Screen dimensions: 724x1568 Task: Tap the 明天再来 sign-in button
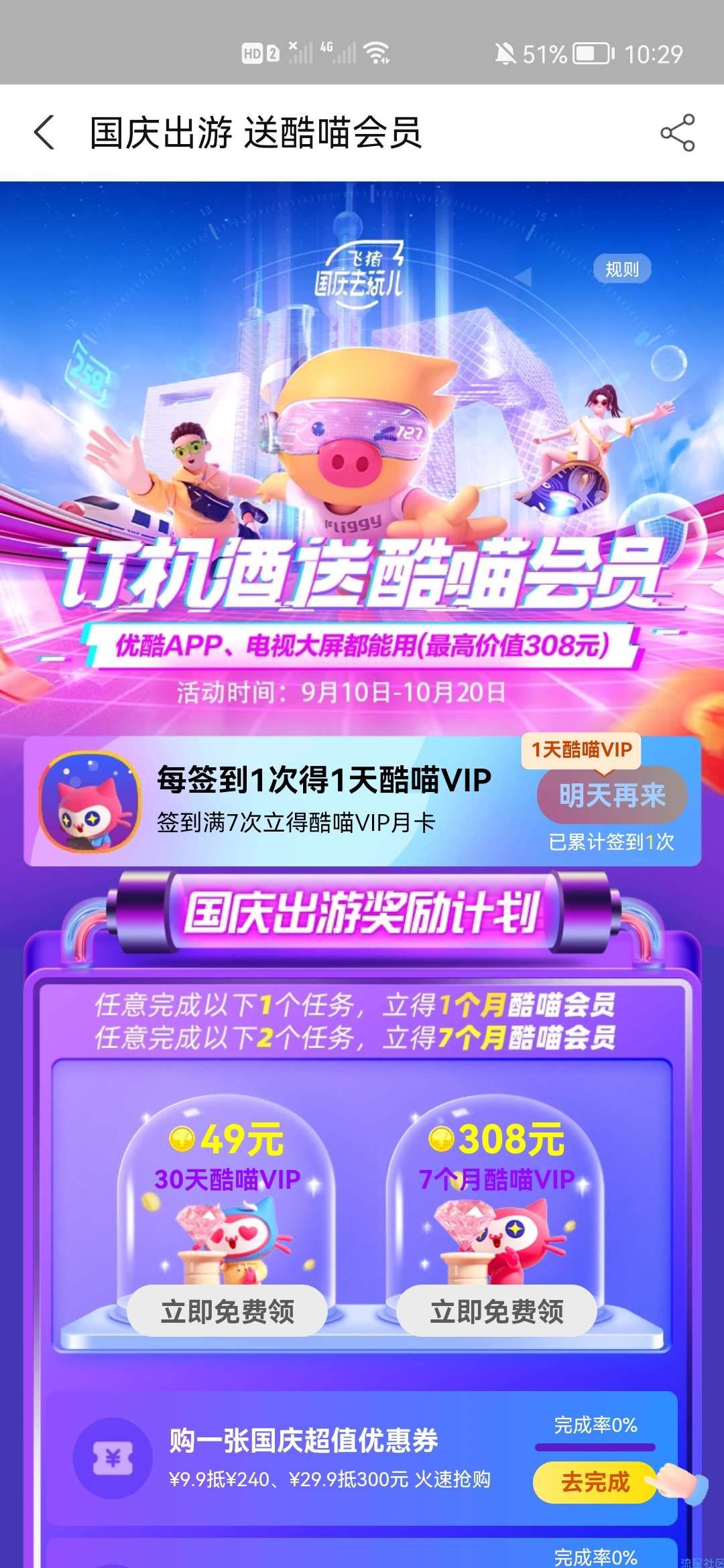[x=612, y=795]
